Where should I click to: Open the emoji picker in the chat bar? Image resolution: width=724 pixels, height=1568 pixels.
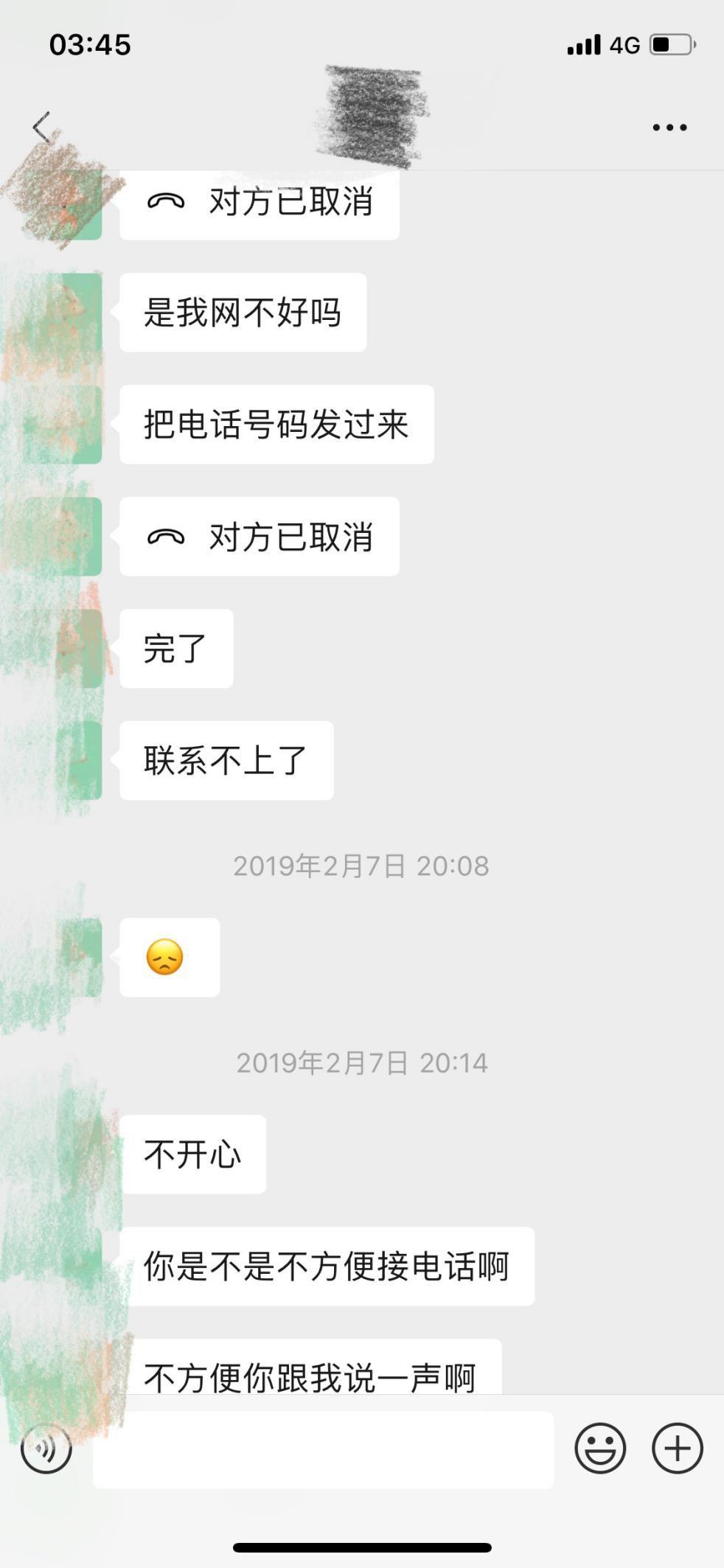pos(600,1448)
